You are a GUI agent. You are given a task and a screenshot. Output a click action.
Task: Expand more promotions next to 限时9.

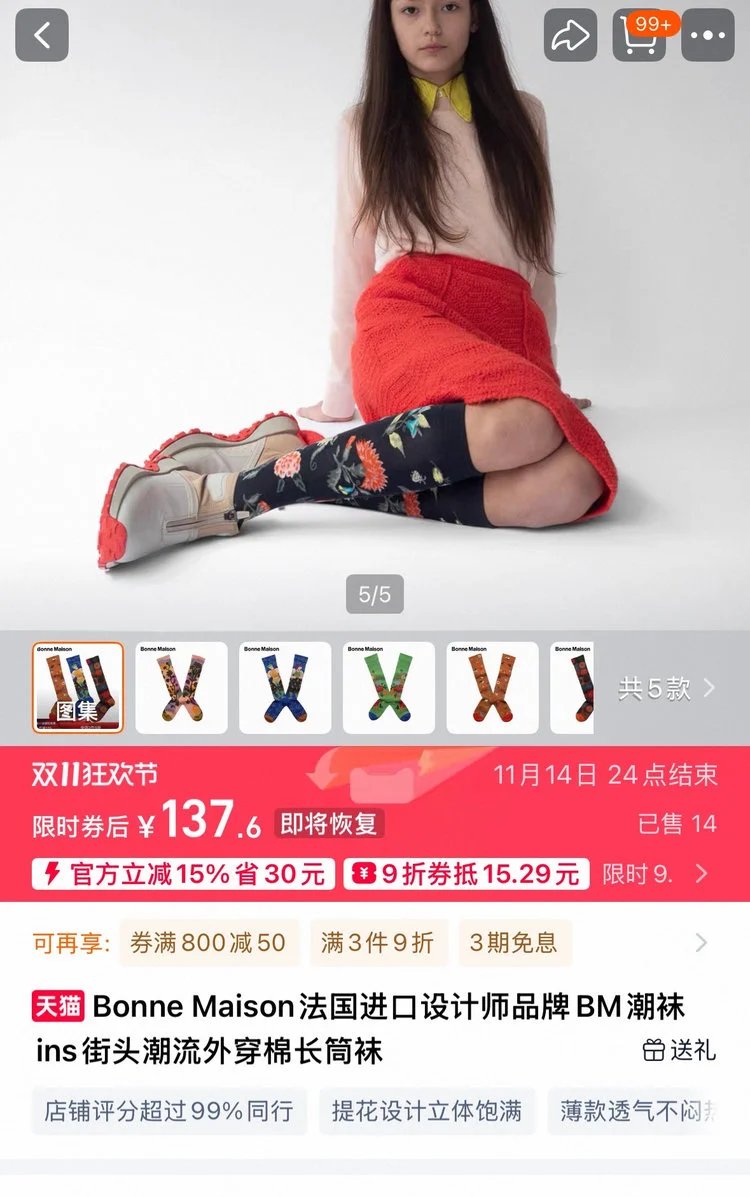point(701,874)
